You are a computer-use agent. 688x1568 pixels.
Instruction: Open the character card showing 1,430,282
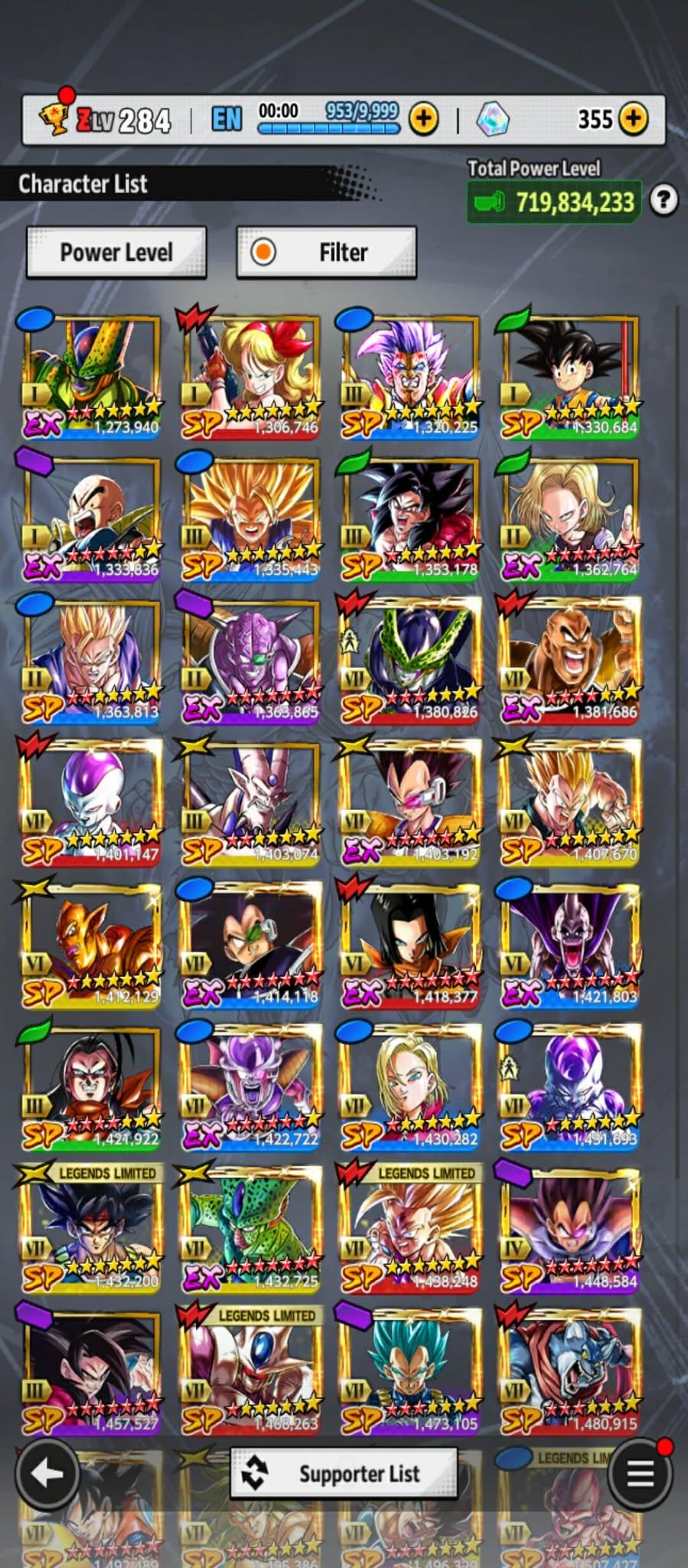[410, 1087]
